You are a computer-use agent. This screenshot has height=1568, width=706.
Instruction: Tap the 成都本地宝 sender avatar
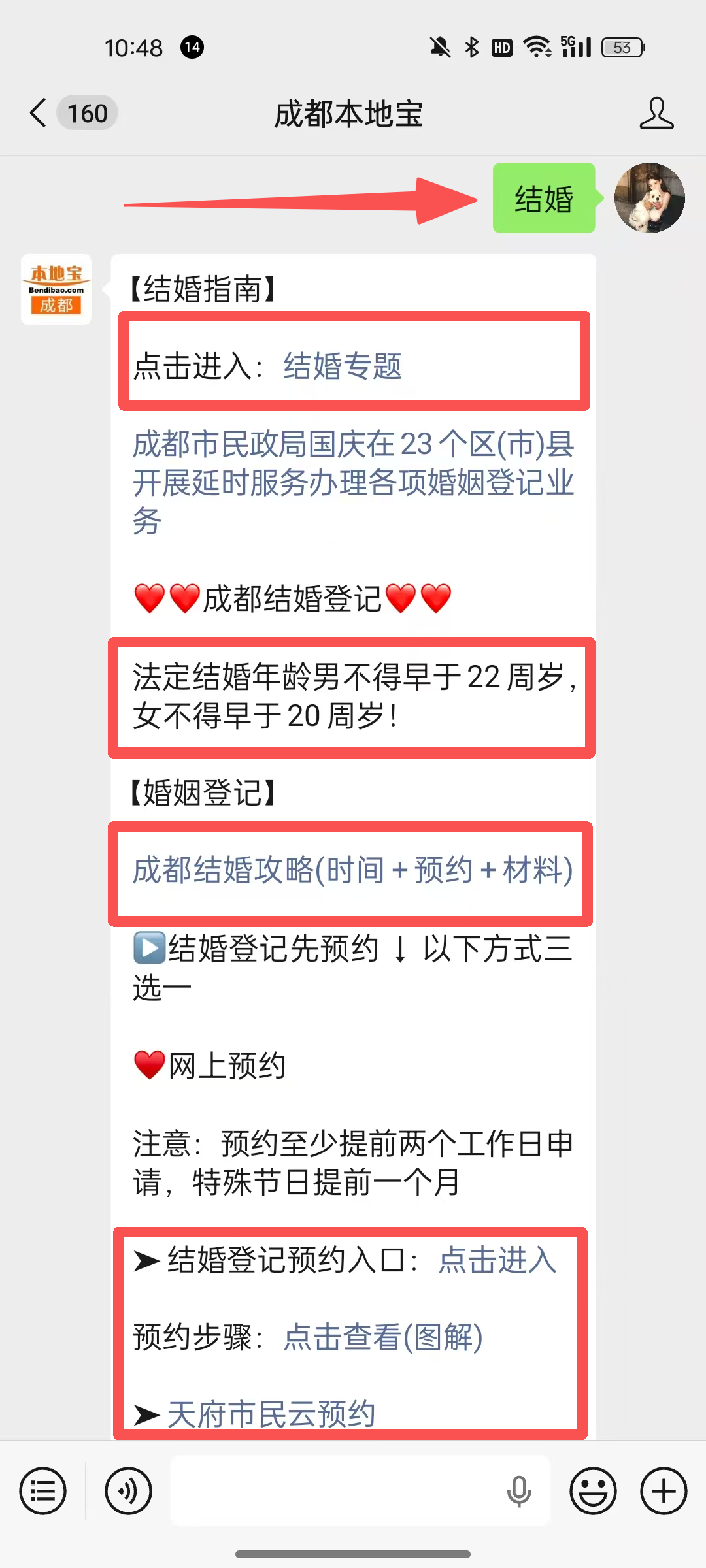(56, 289)
